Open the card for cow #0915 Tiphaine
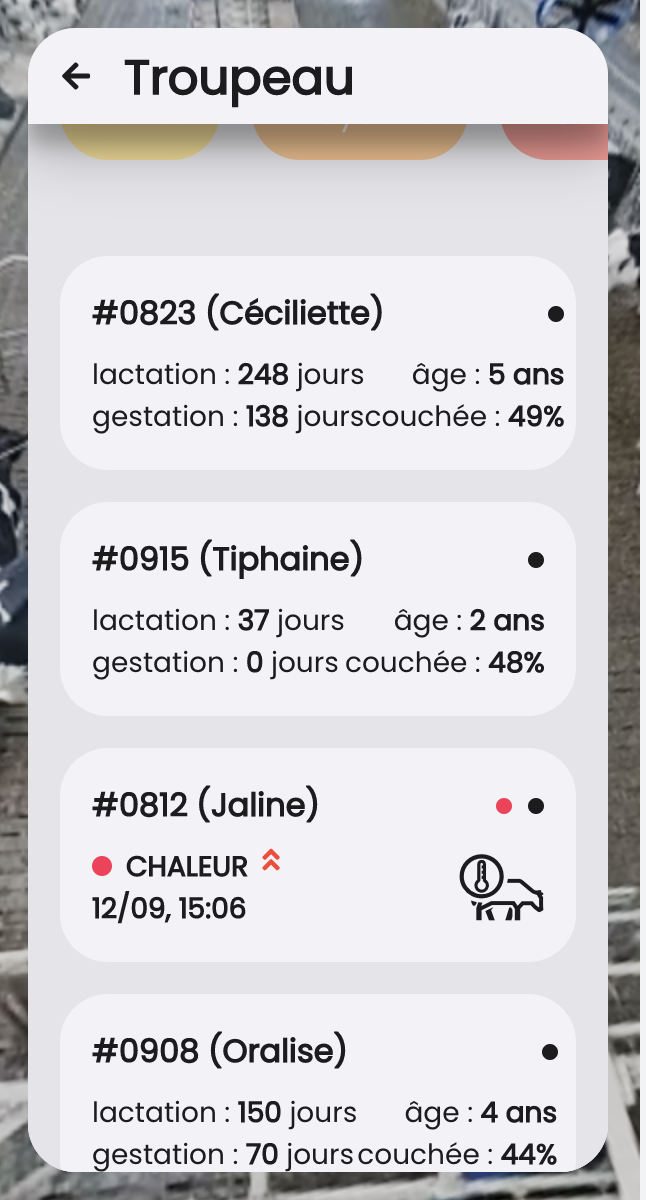Viewport: 646px width, 1200px height. point(318,609)
